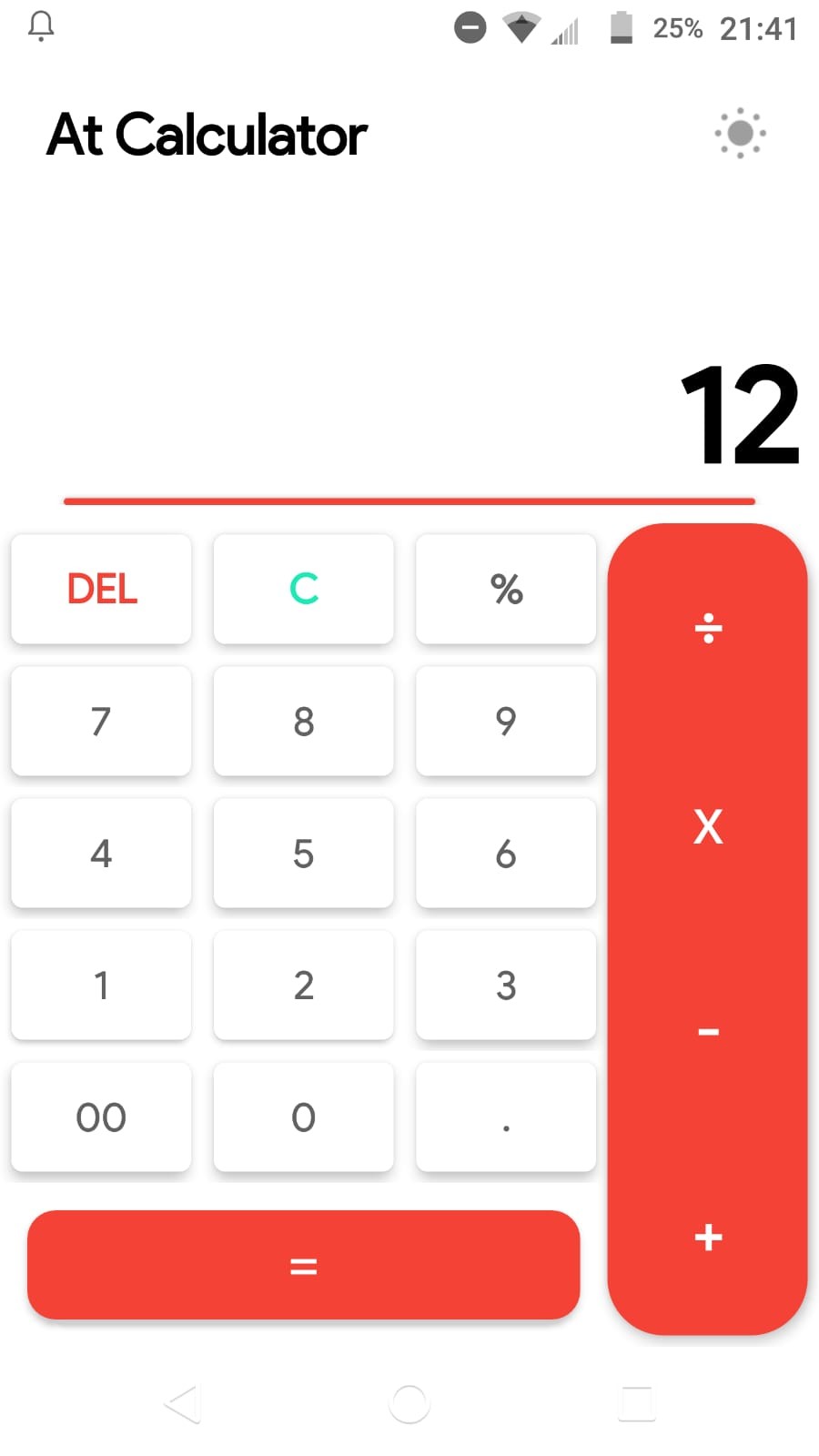Enter the digit 6

pos(506,853)
